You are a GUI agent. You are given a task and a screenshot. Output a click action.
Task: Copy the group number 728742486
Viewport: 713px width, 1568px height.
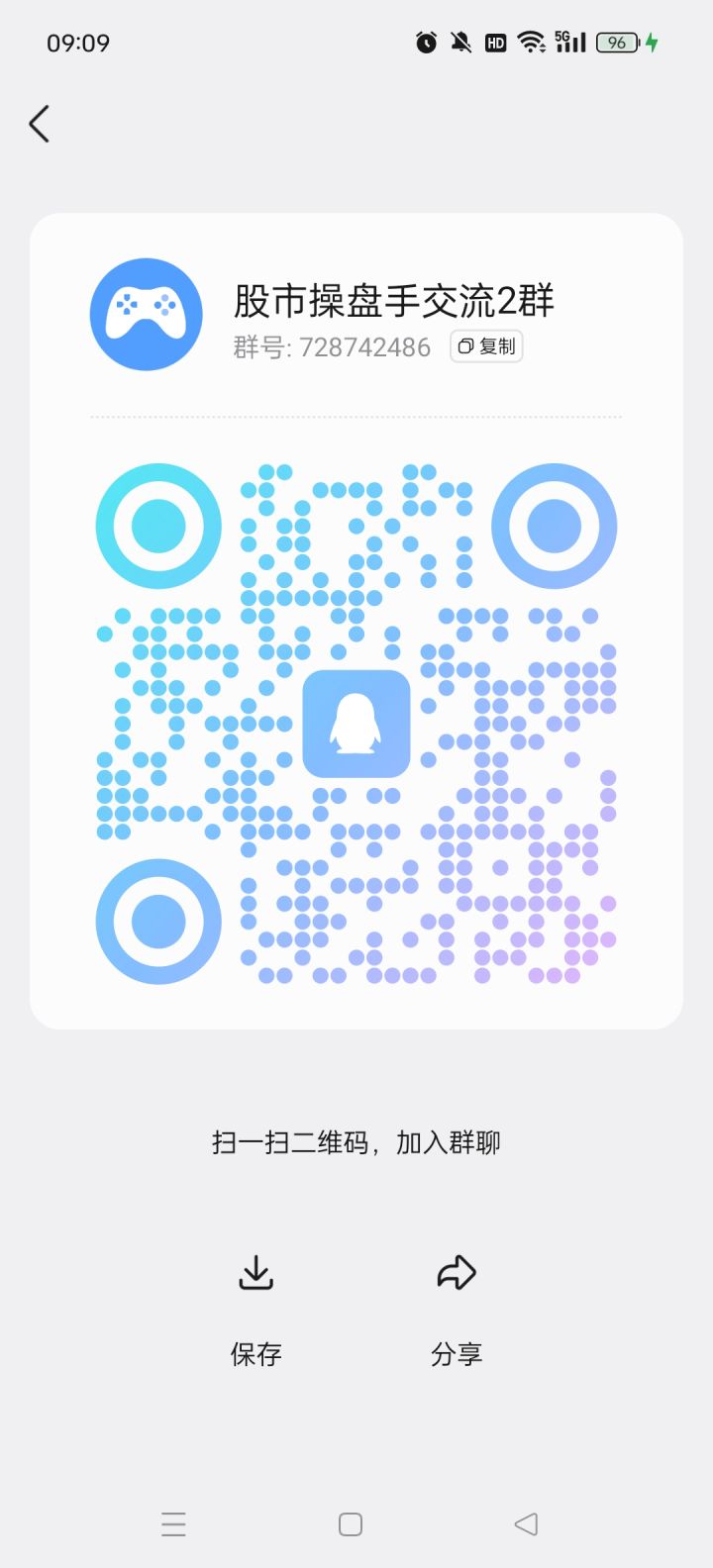[x=486, y=346]
